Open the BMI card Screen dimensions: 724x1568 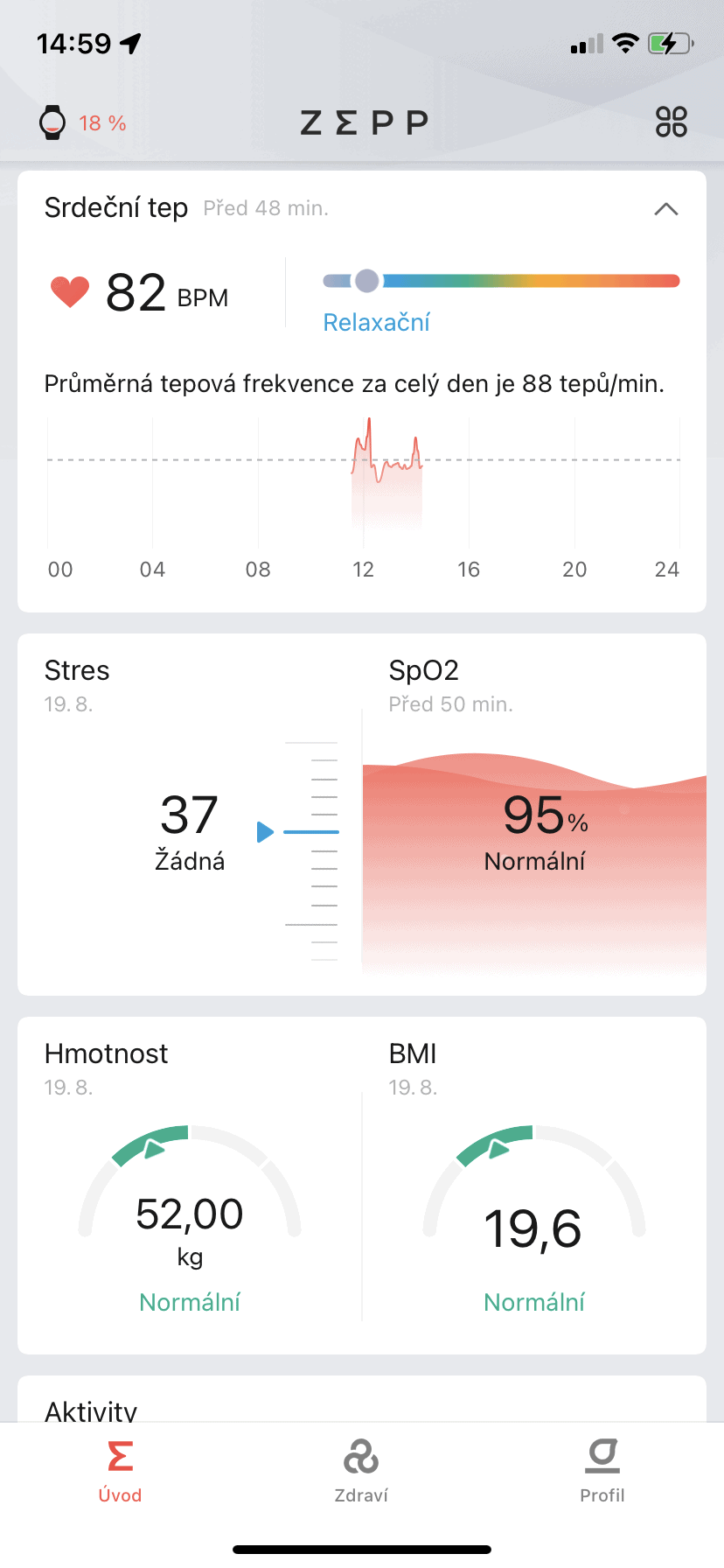tap(534, 1207)
